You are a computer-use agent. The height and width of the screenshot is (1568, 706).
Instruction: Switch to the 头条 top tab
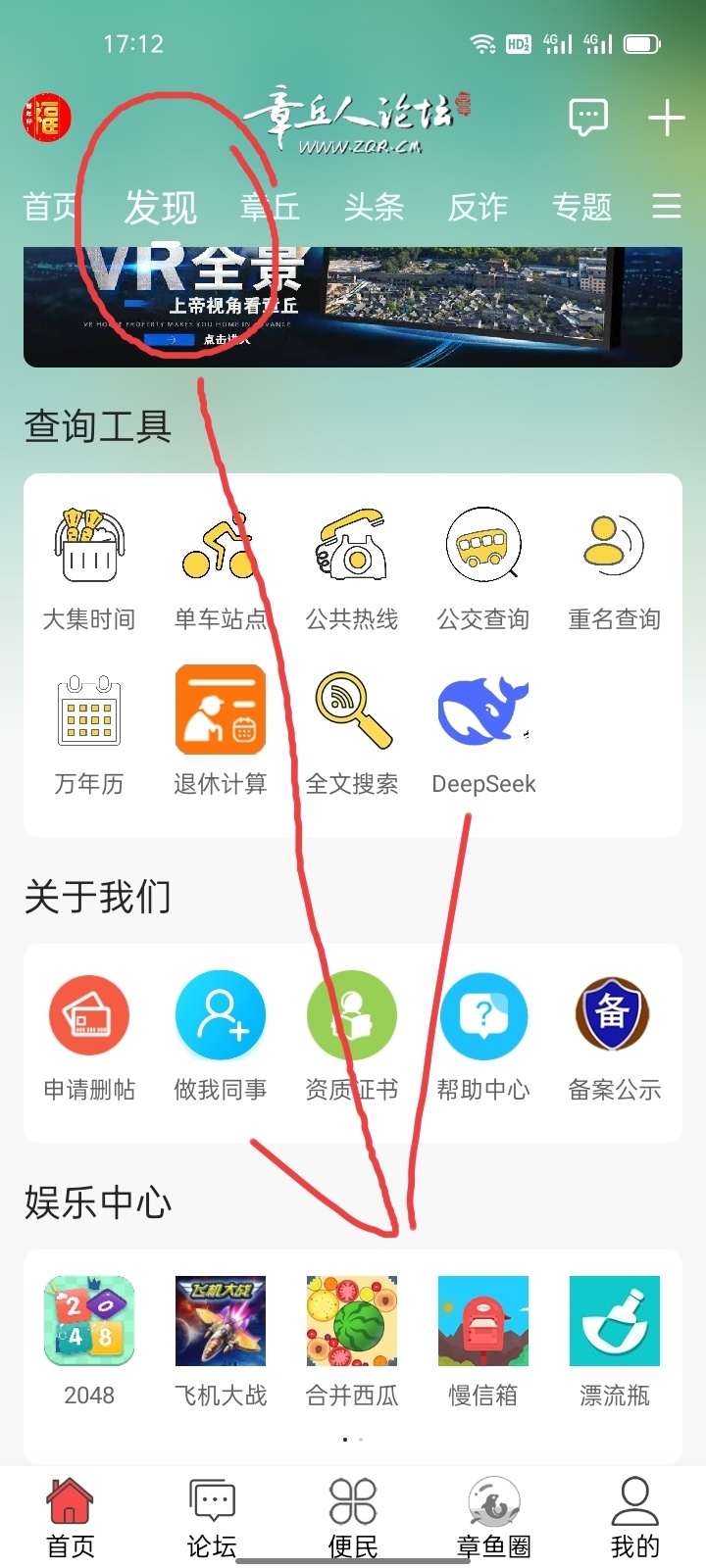point(374,207)
